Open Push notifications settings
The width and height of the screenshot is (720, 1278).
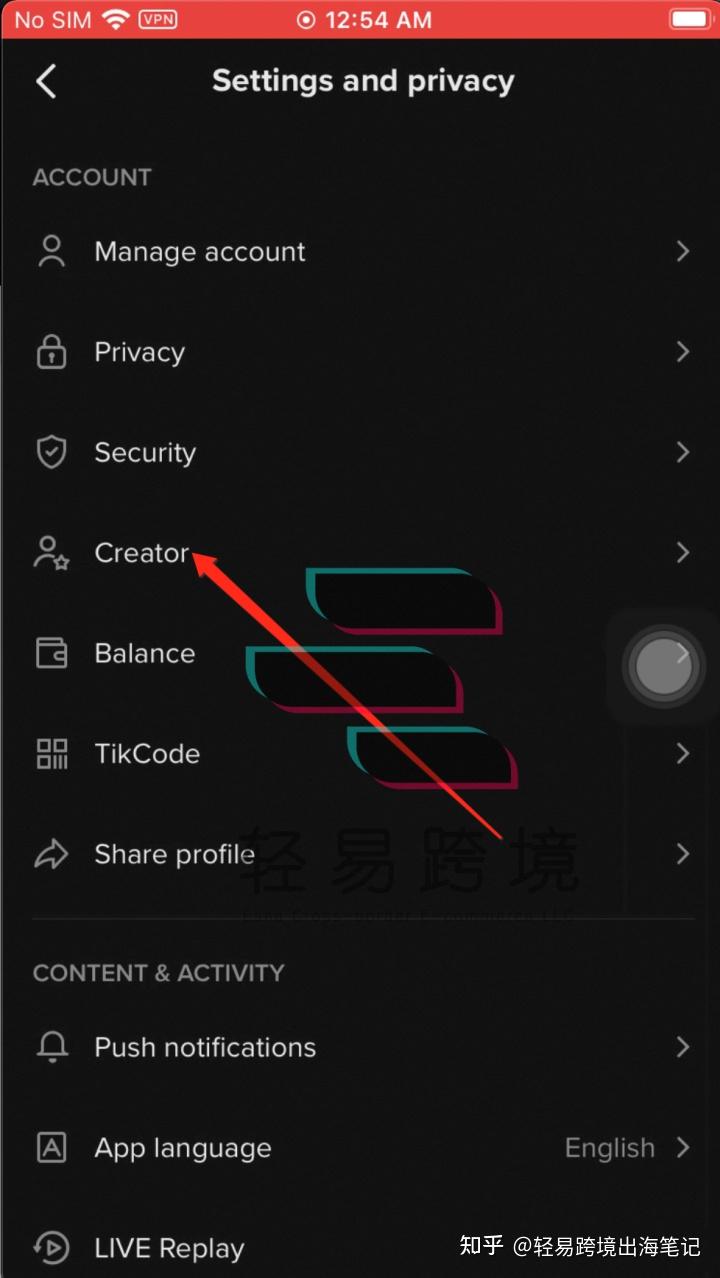360,1047
